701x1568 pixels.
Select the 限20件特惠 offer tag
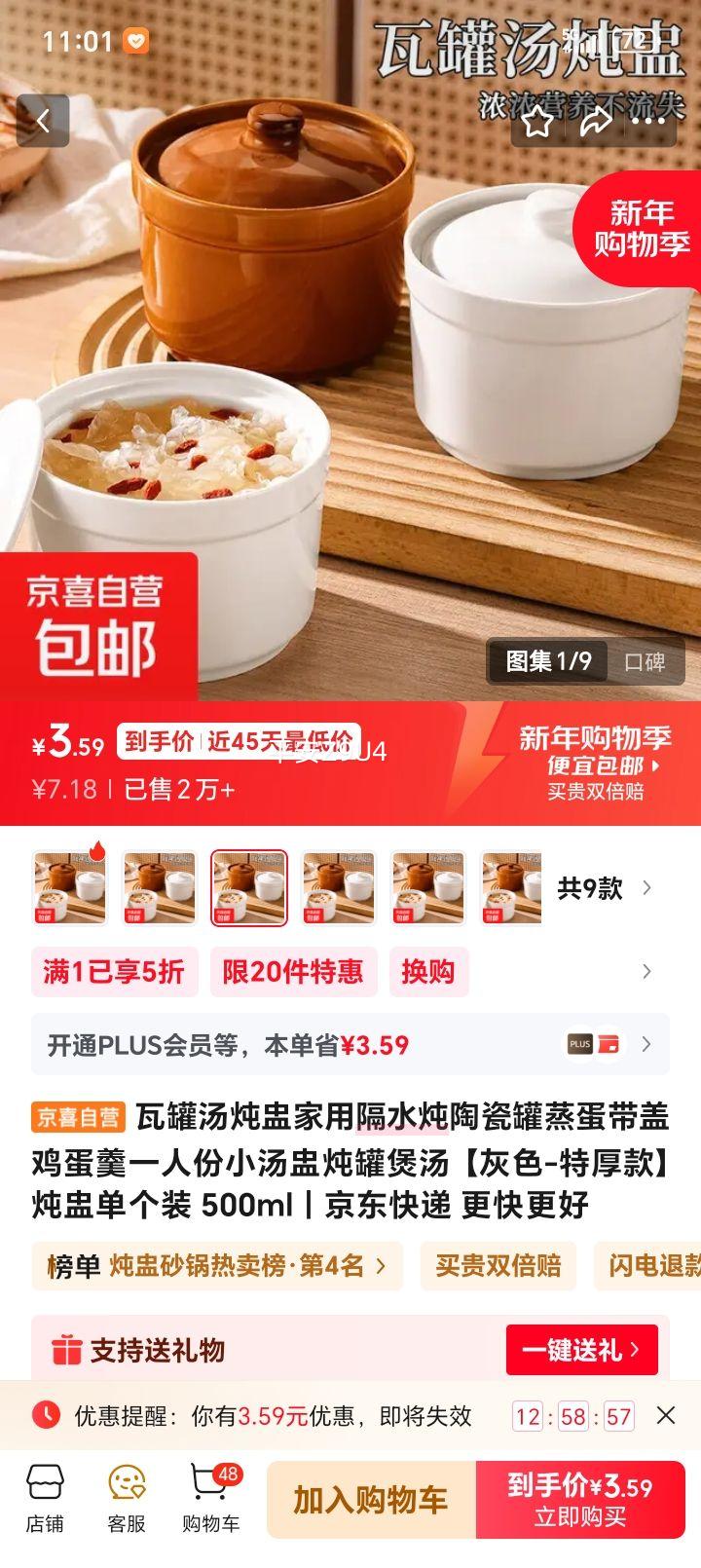click(x=294, y=971)
